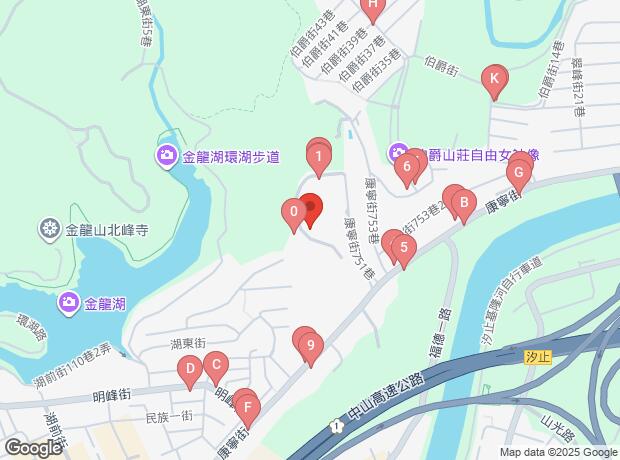Choose the pin labeled G

[517, 174]
